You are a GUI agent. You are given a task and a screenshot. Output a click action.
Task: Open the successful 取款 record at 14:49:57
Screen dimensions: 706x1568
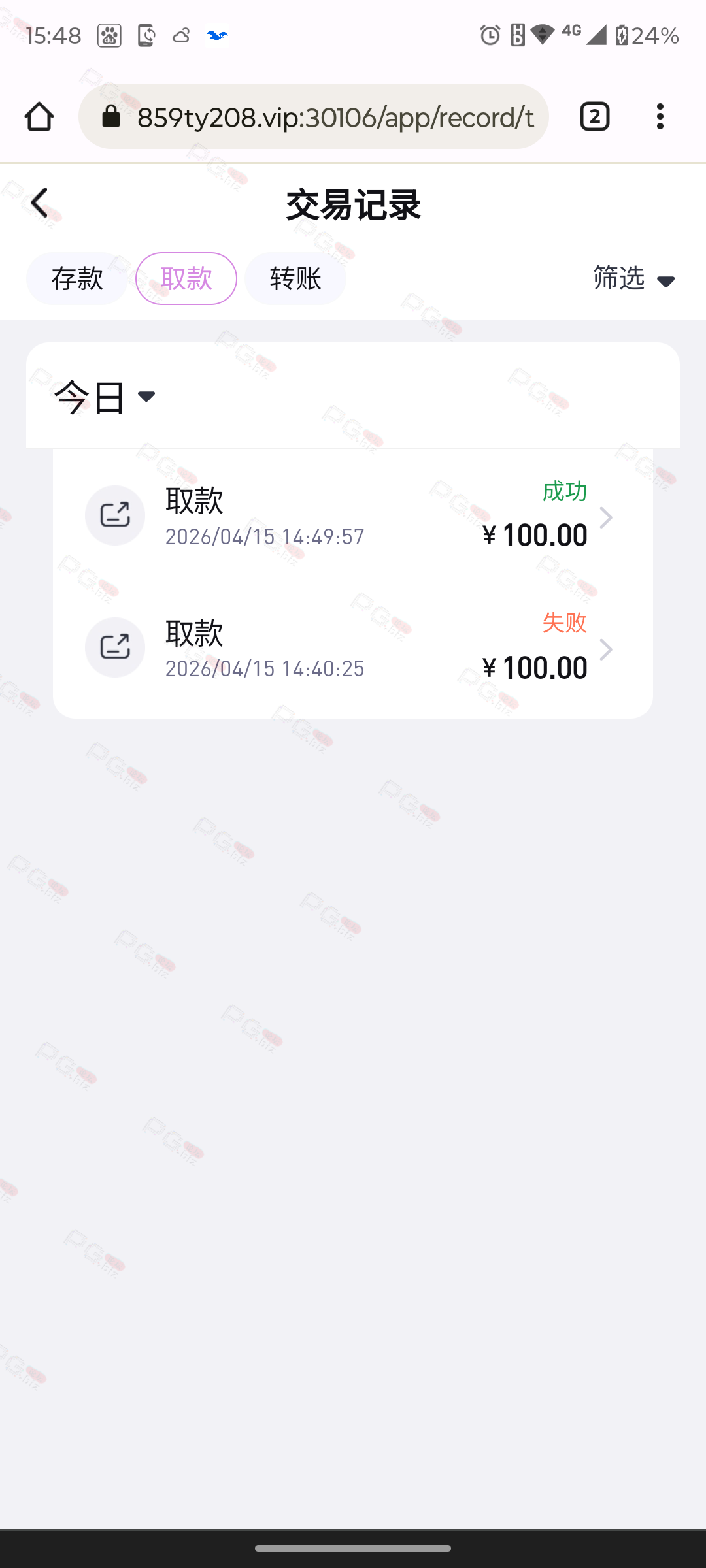click(x=353, y=516)
